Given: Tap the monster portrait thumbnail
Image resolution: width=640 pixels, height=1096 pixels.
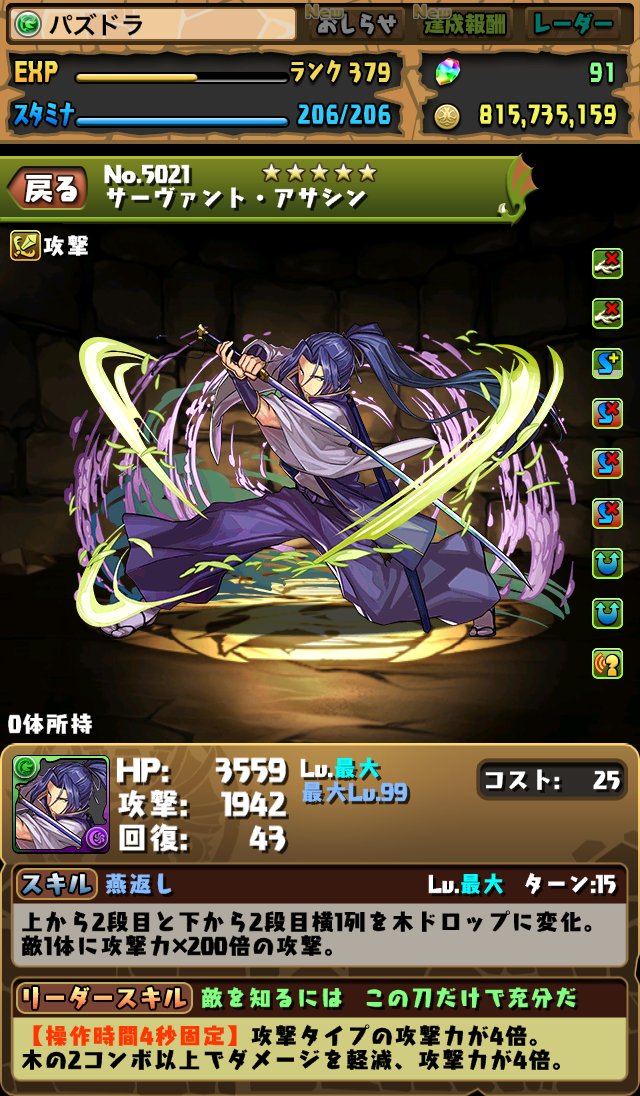Looking at the screenshot, I should [x=60, y=804].
